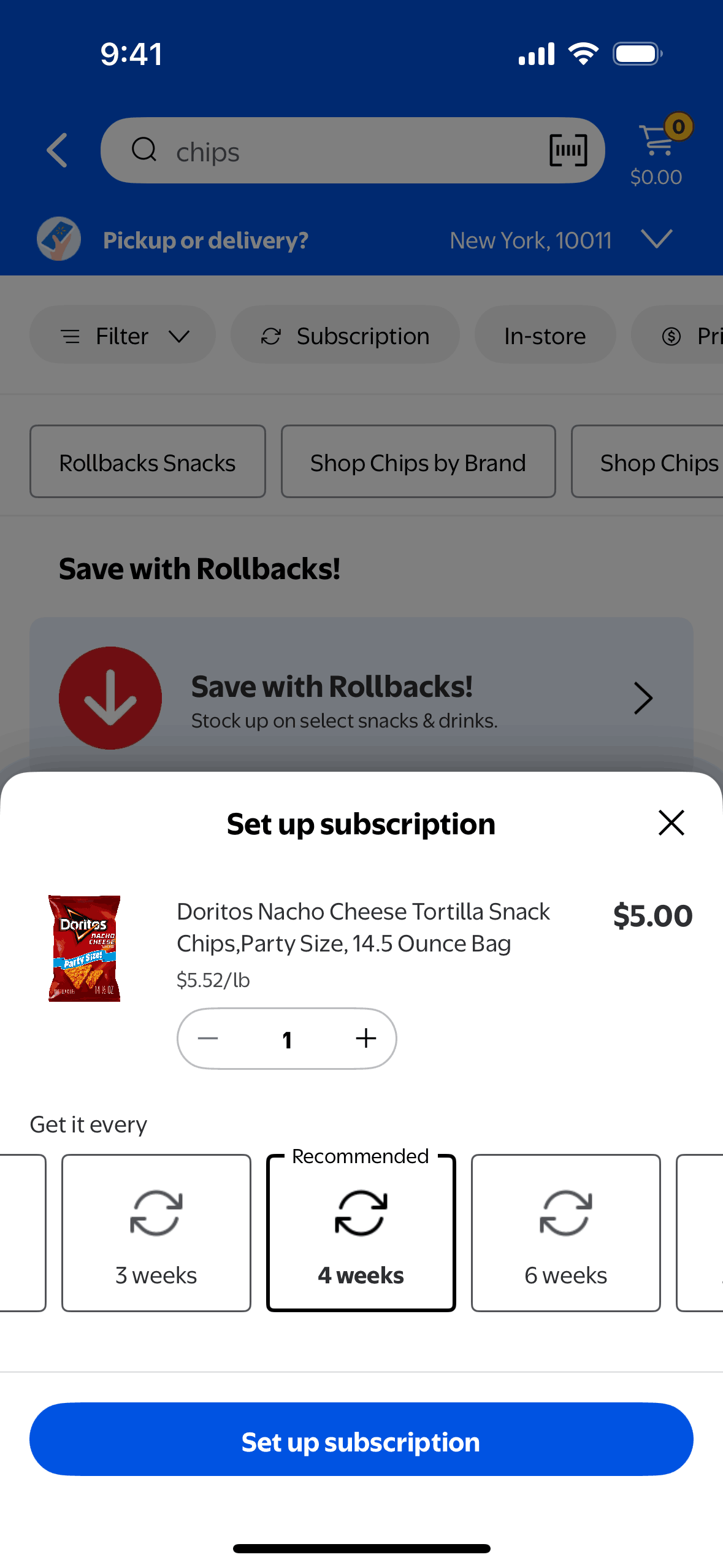Viewport: 723px width, 1568px height.
Task: Confirm with the Set up subscription button
Action: pyautogui.click(x=361, y=1439)
